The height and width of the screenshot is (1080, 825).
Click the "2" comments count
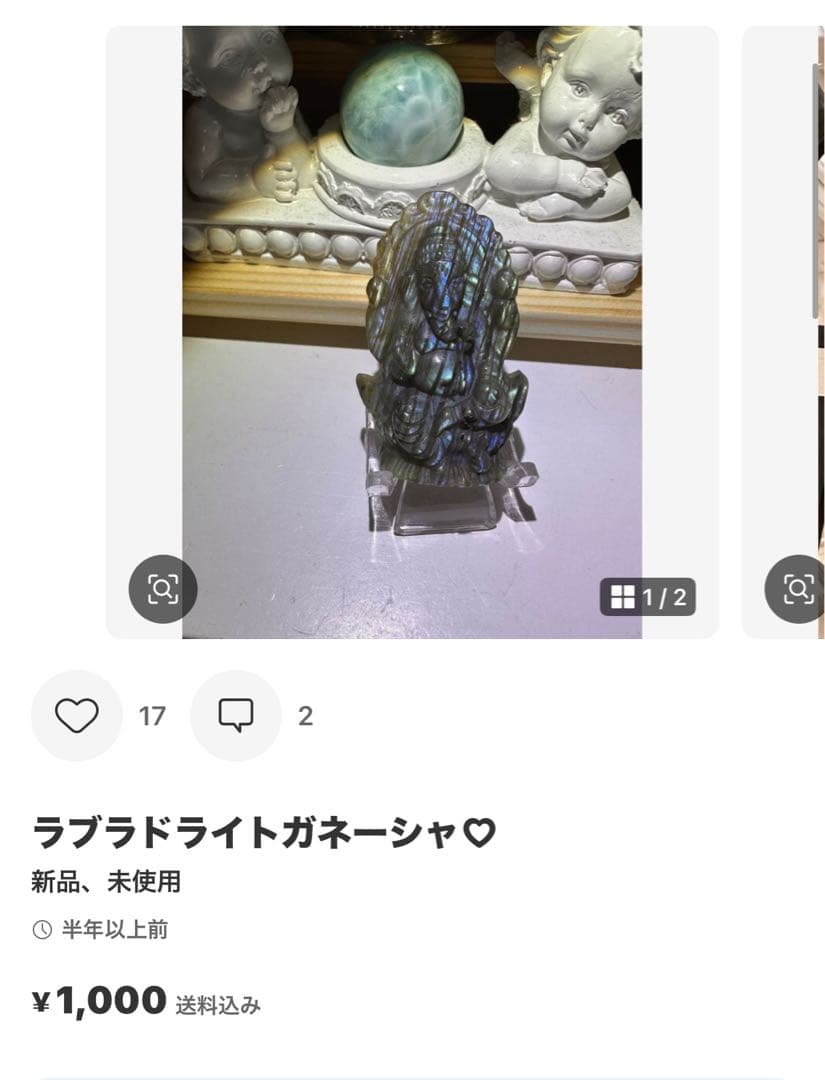click(x=305, y=715)
